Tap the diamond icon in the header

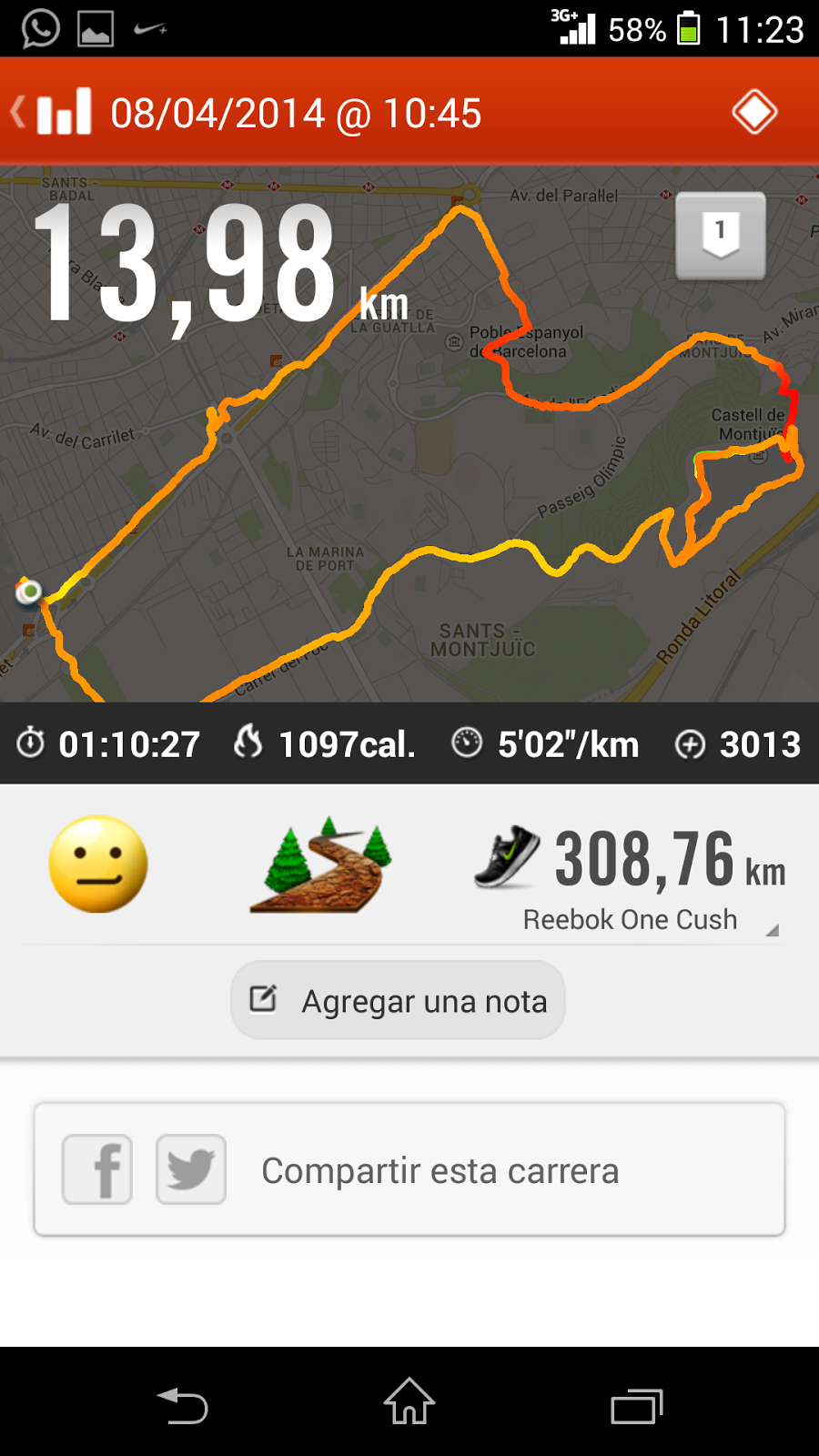pyautogui.click(x=754, y=113)
